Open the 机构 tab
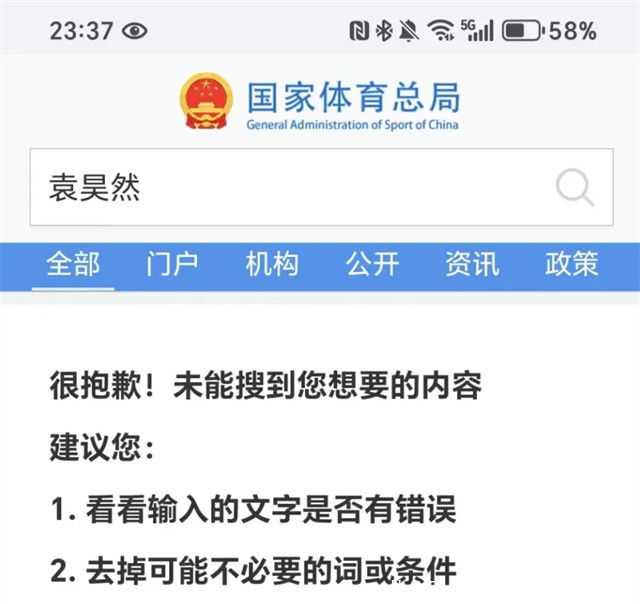This screenshot has height=604, width=640. (272, 265)
